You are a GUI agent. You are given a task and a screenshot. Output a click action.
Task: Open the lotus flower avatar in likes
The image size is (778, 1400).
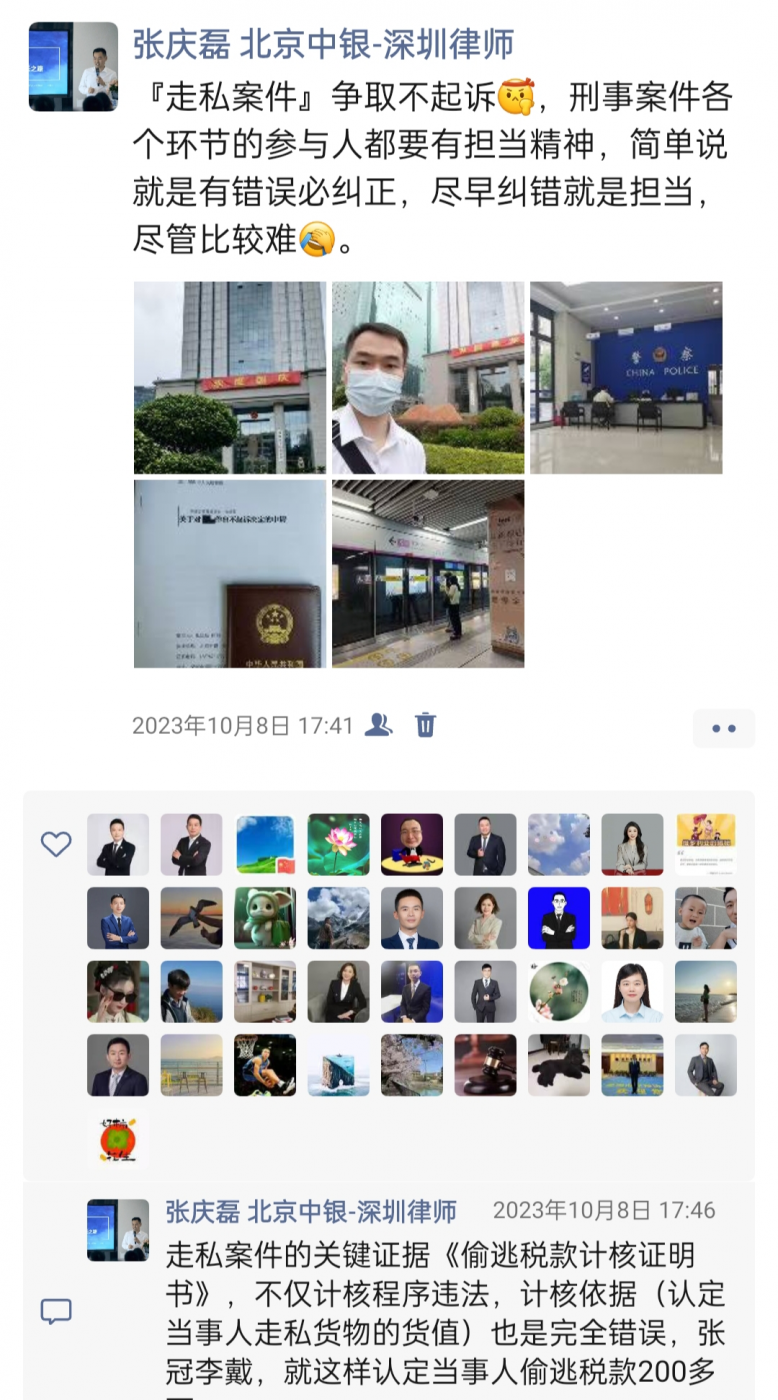(338, 844)
